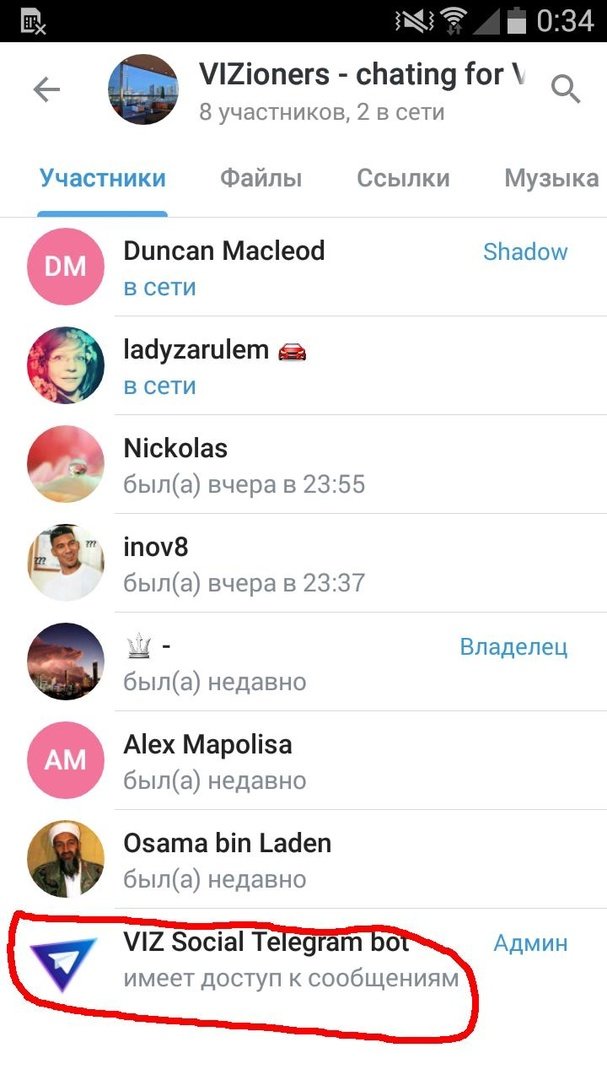Switch to the Файлы tab
Viewport: 607px width, 1080px height.
(261, 179)
